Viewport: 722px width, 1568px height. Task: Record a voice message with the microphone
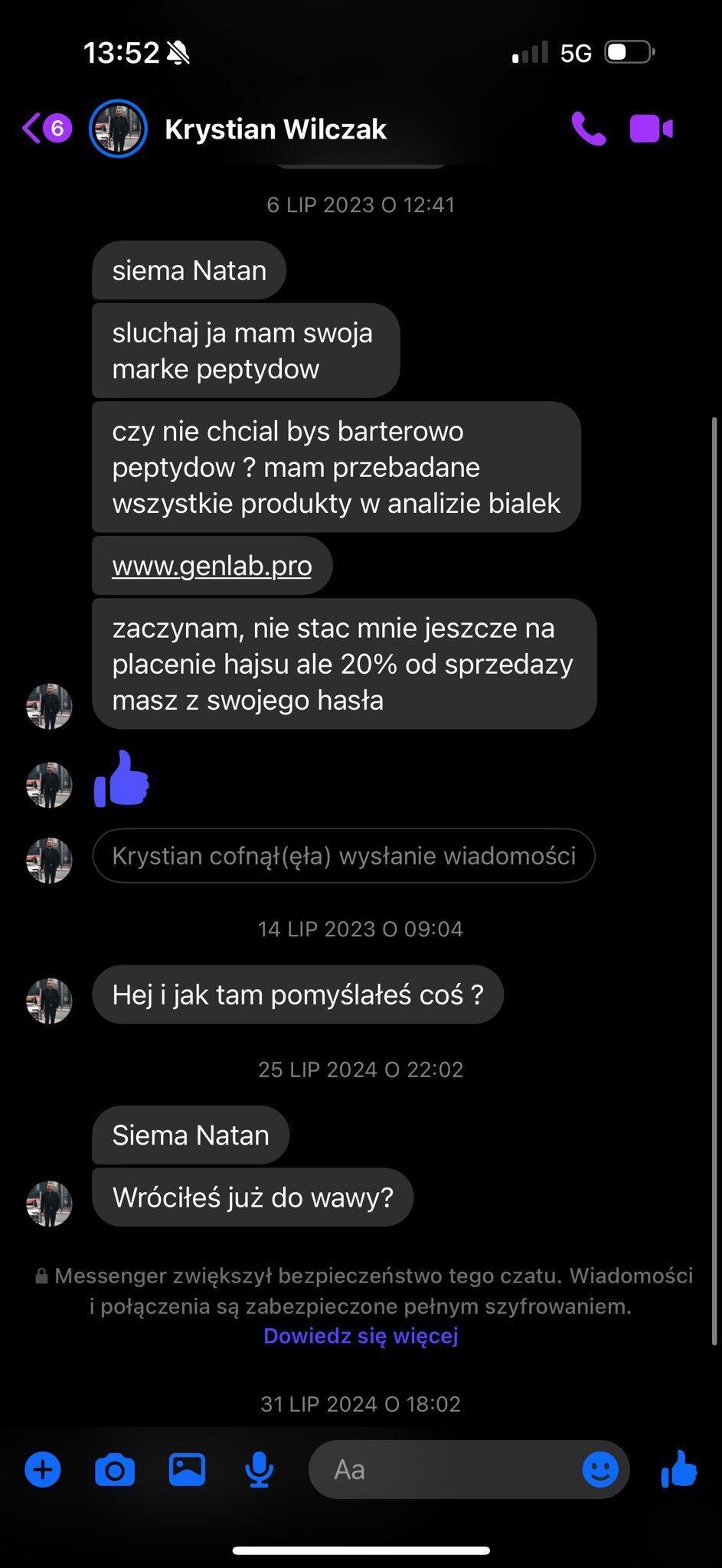pos(260,1469)
